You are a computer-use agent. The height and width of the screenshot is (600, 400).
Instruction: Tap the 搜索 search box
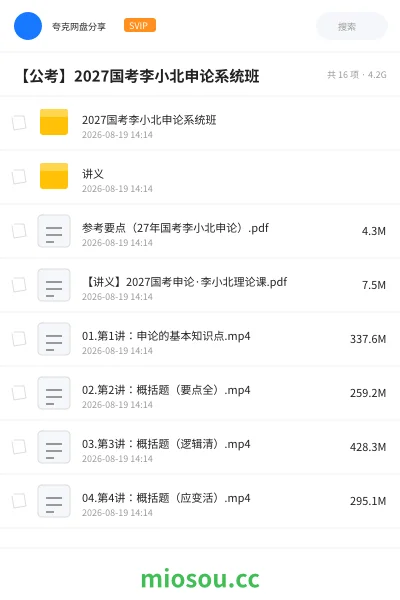(x=351, y=26)
